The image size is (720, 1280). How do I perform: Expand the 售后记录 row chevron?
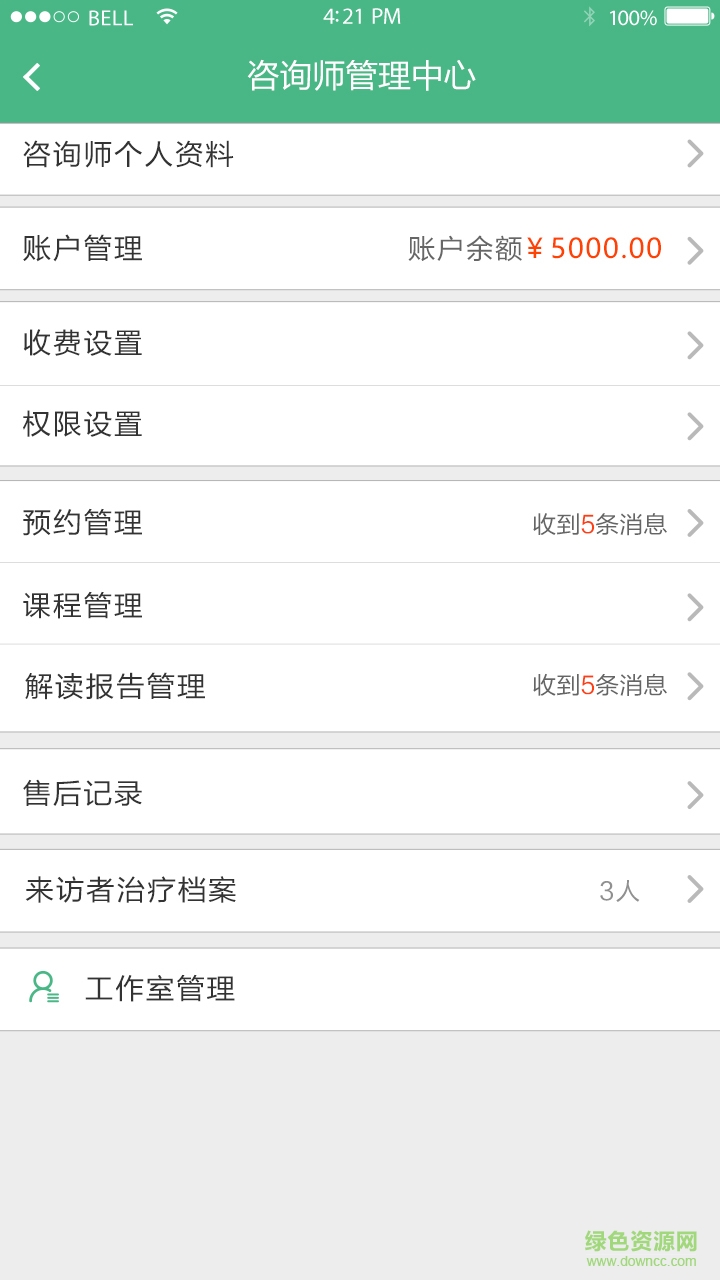tap(696, 795)
